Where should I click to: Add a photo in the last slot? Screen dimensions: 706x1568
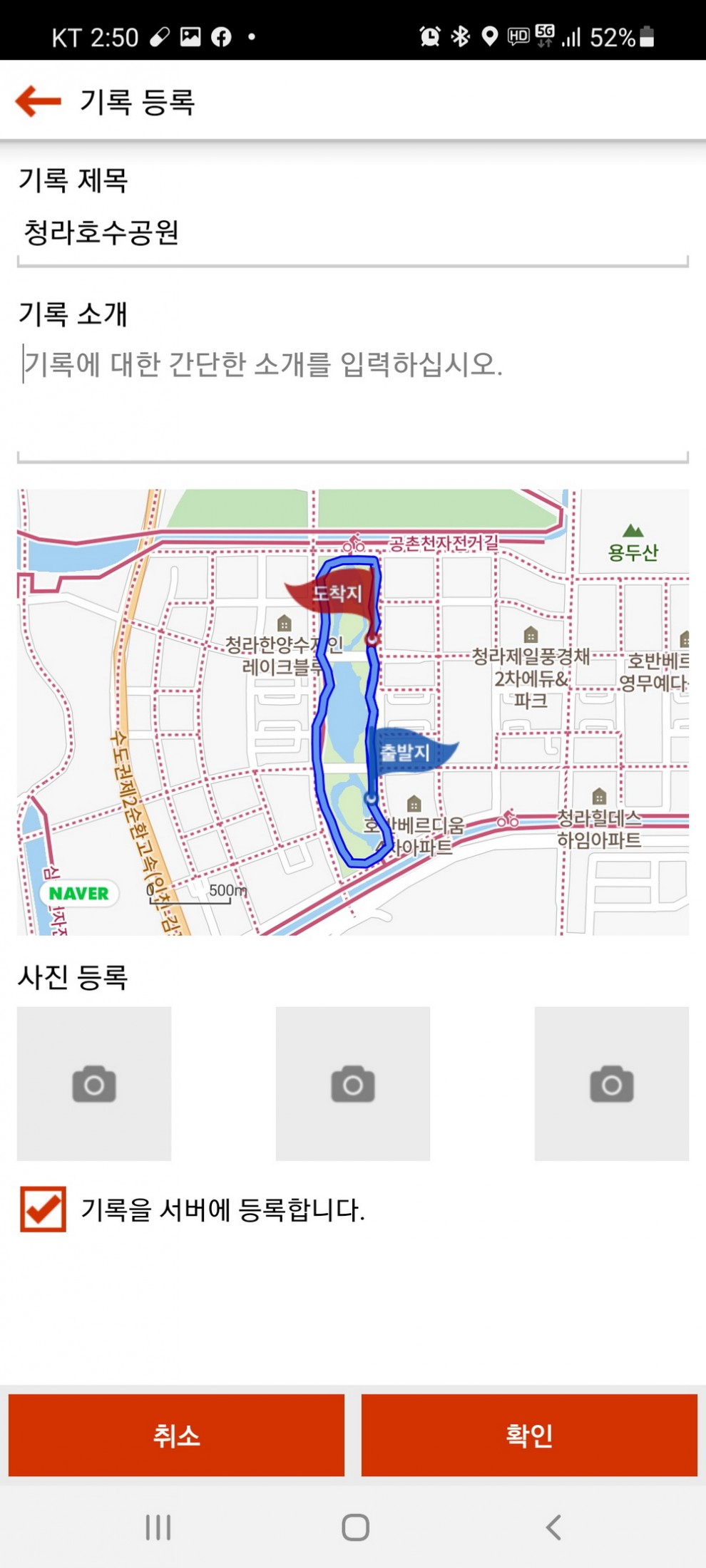click(611, 1083)
